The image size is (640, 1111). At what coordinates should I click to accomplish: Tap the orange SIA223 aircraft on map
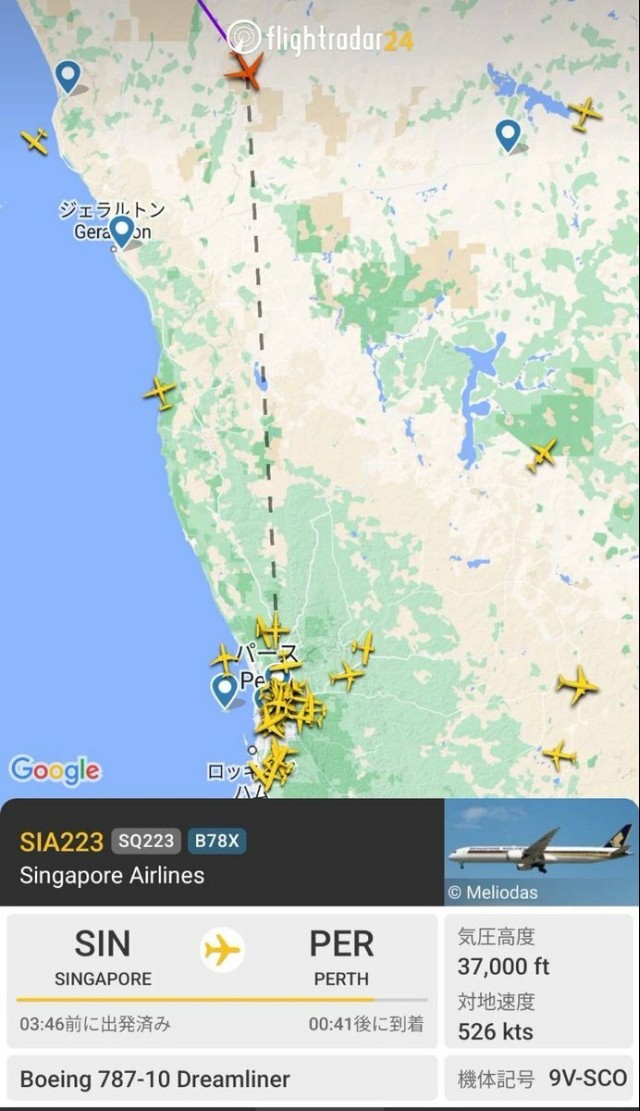tap(245, 71)
